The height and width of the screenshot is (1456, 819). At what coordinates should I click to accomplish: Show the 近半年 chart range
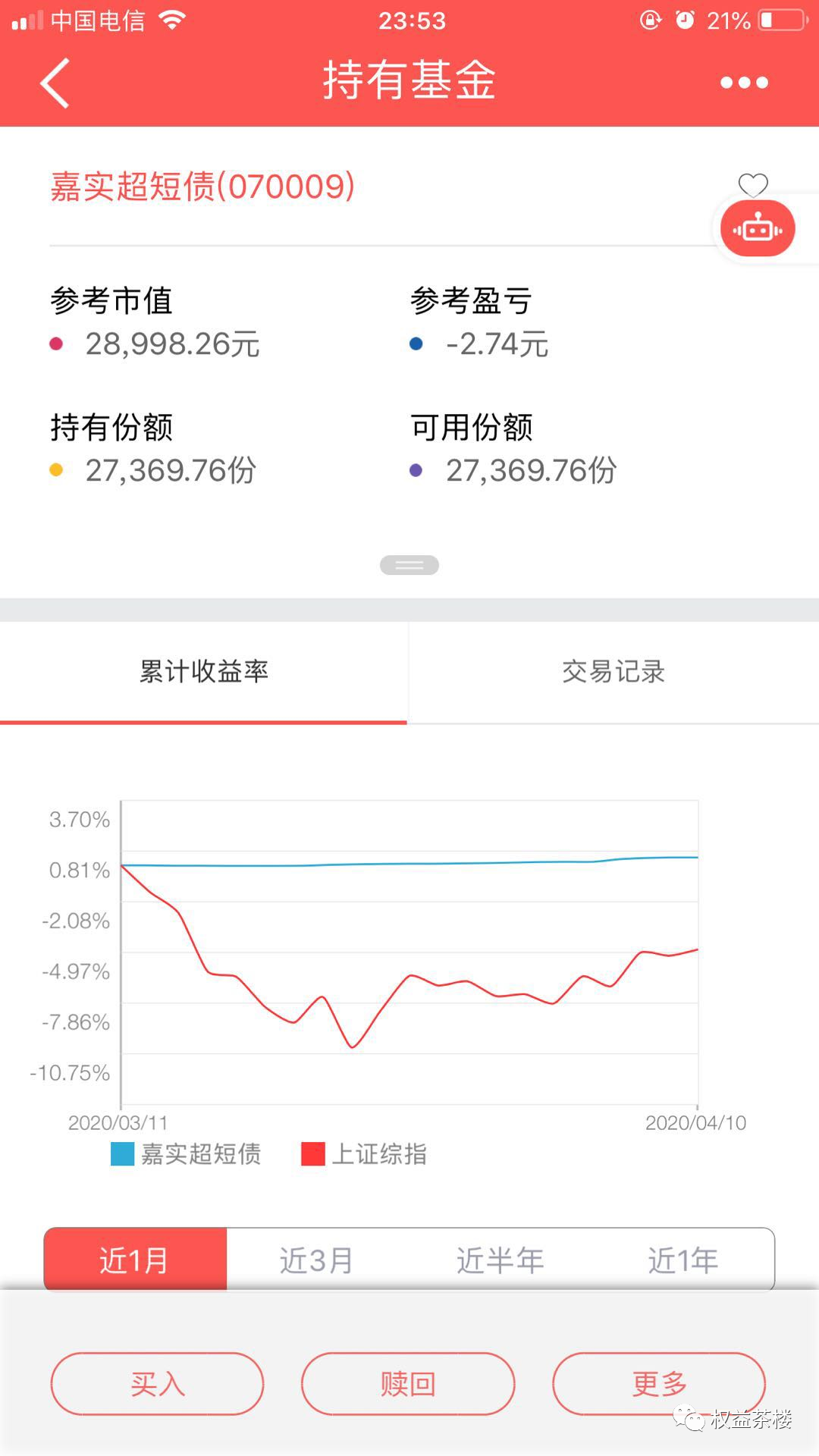500,1260
